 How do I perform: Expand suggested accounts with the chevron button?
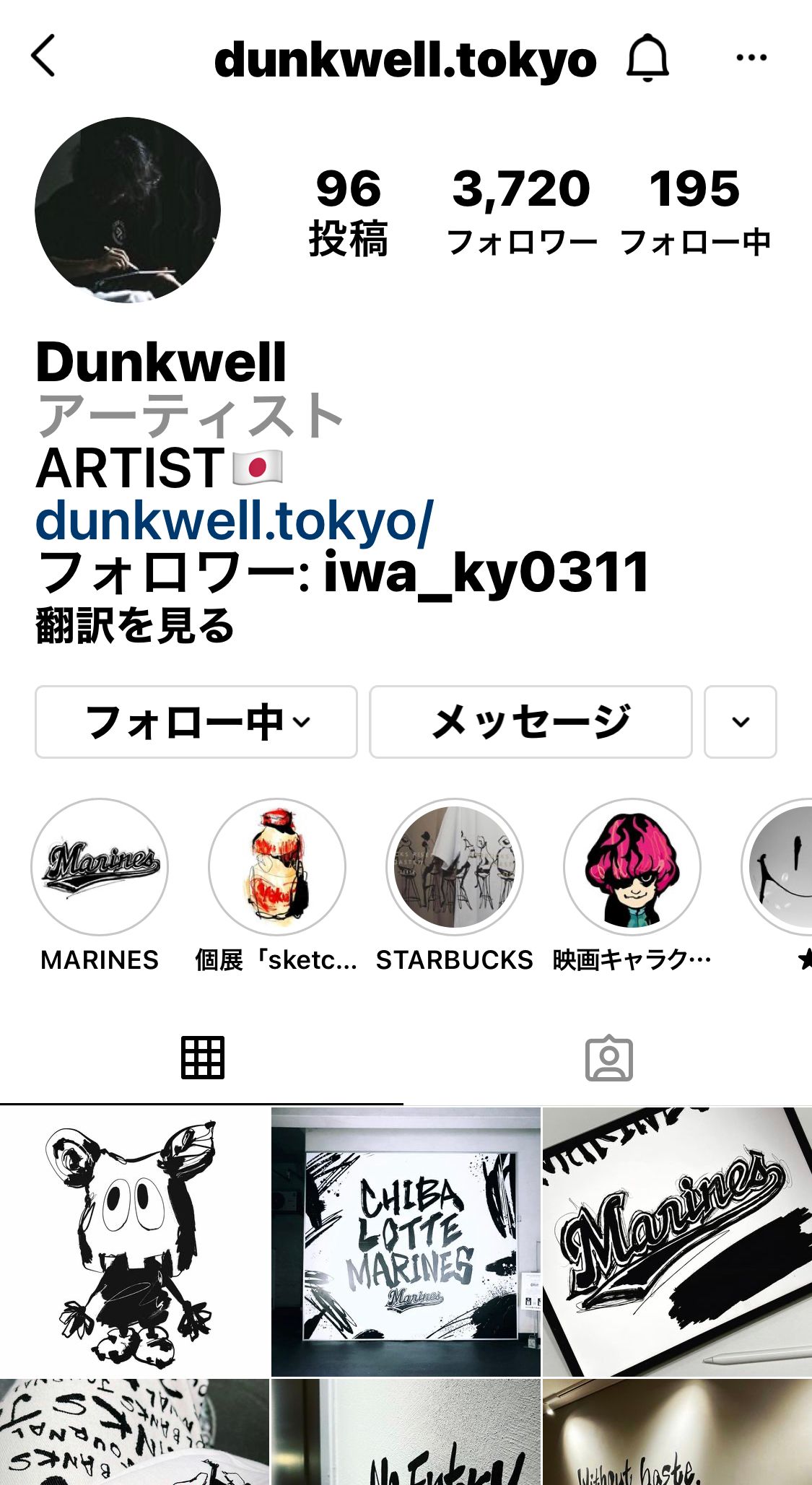tap(741, 722)
